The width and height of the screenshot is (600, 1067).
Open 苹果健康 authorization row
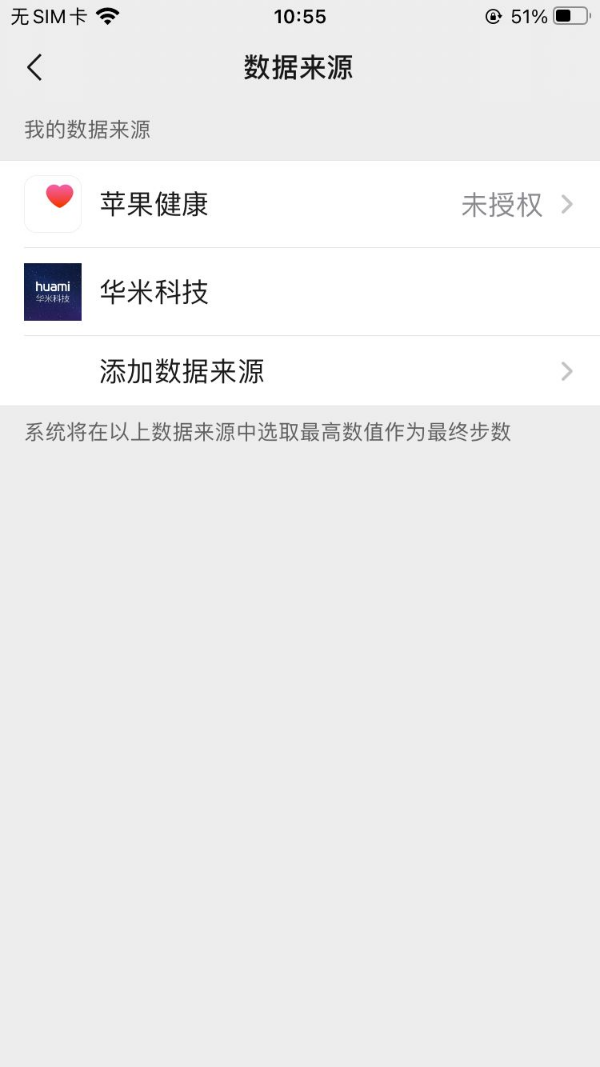(x=300, y=205)
